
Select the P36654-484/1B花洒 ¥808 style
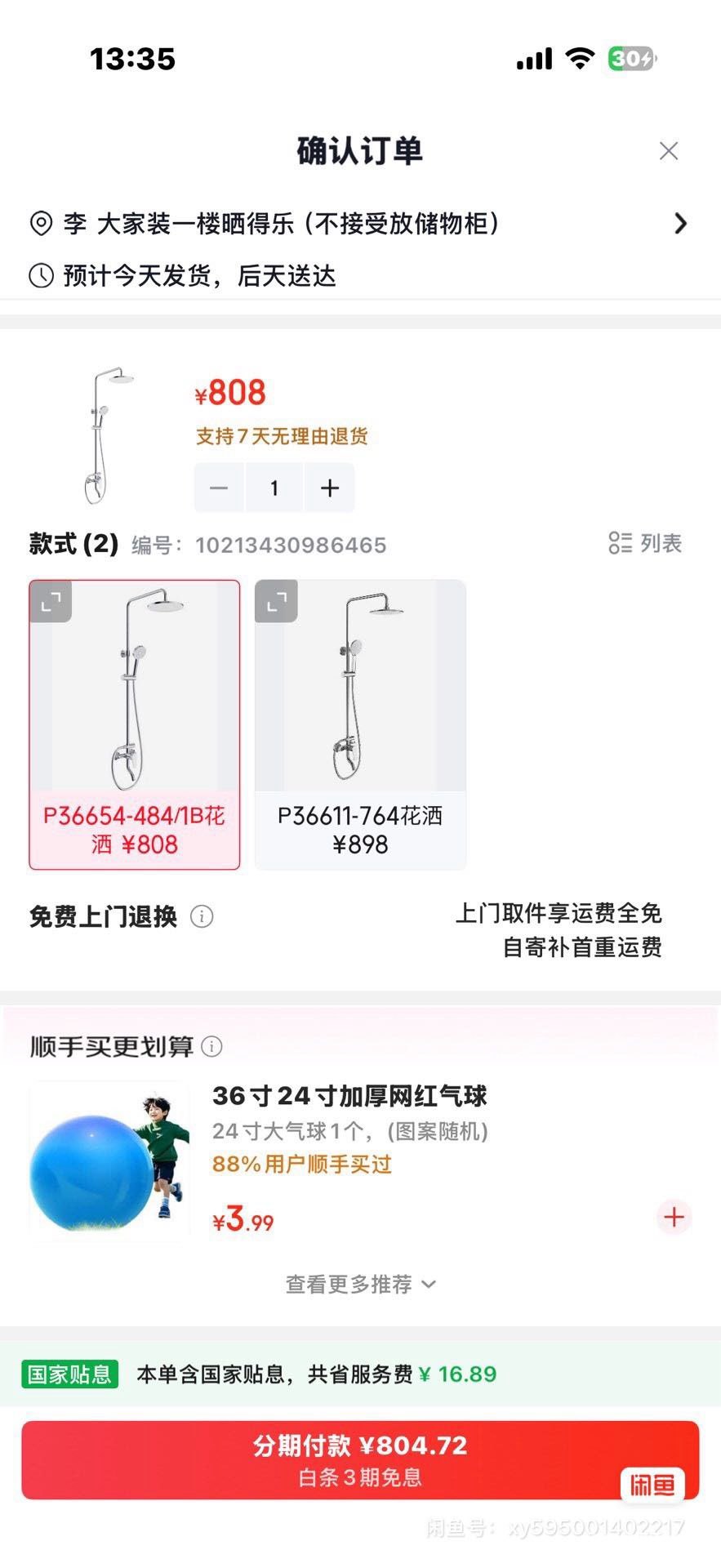(x=135, y=725)
